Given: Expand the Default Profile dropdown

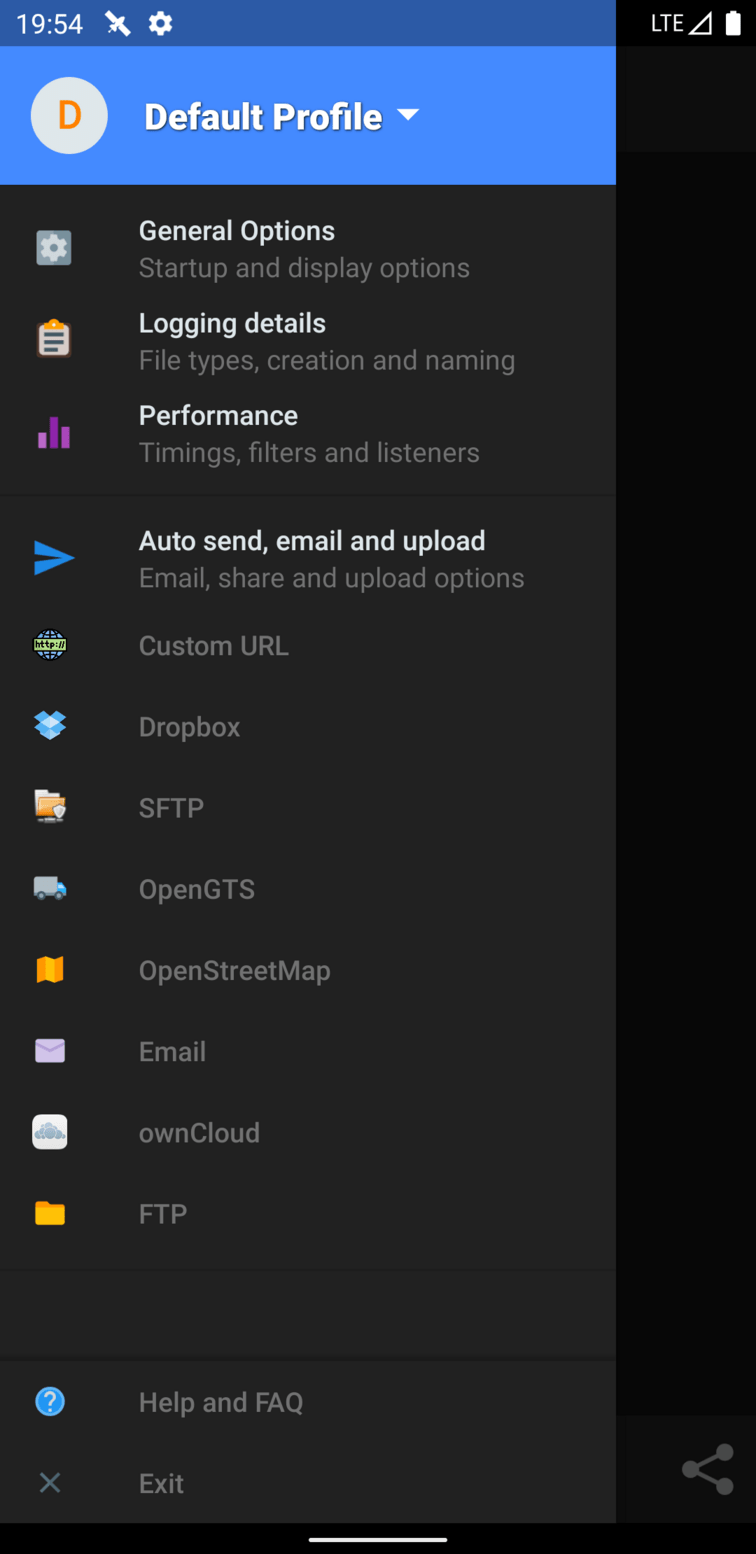Looking at the screenshot, I should click(x=407, y=115).
